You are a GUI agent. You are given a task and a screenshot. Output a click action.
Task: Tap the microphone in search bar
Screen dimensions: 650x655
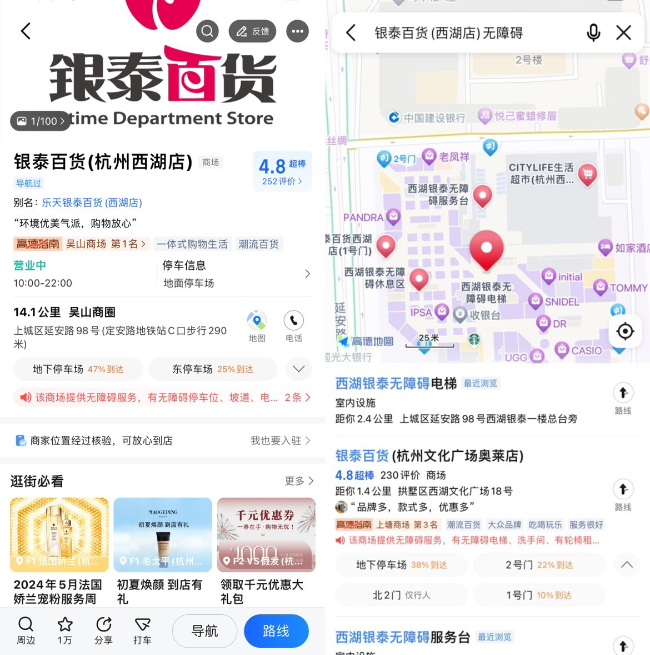pos(593,33)
